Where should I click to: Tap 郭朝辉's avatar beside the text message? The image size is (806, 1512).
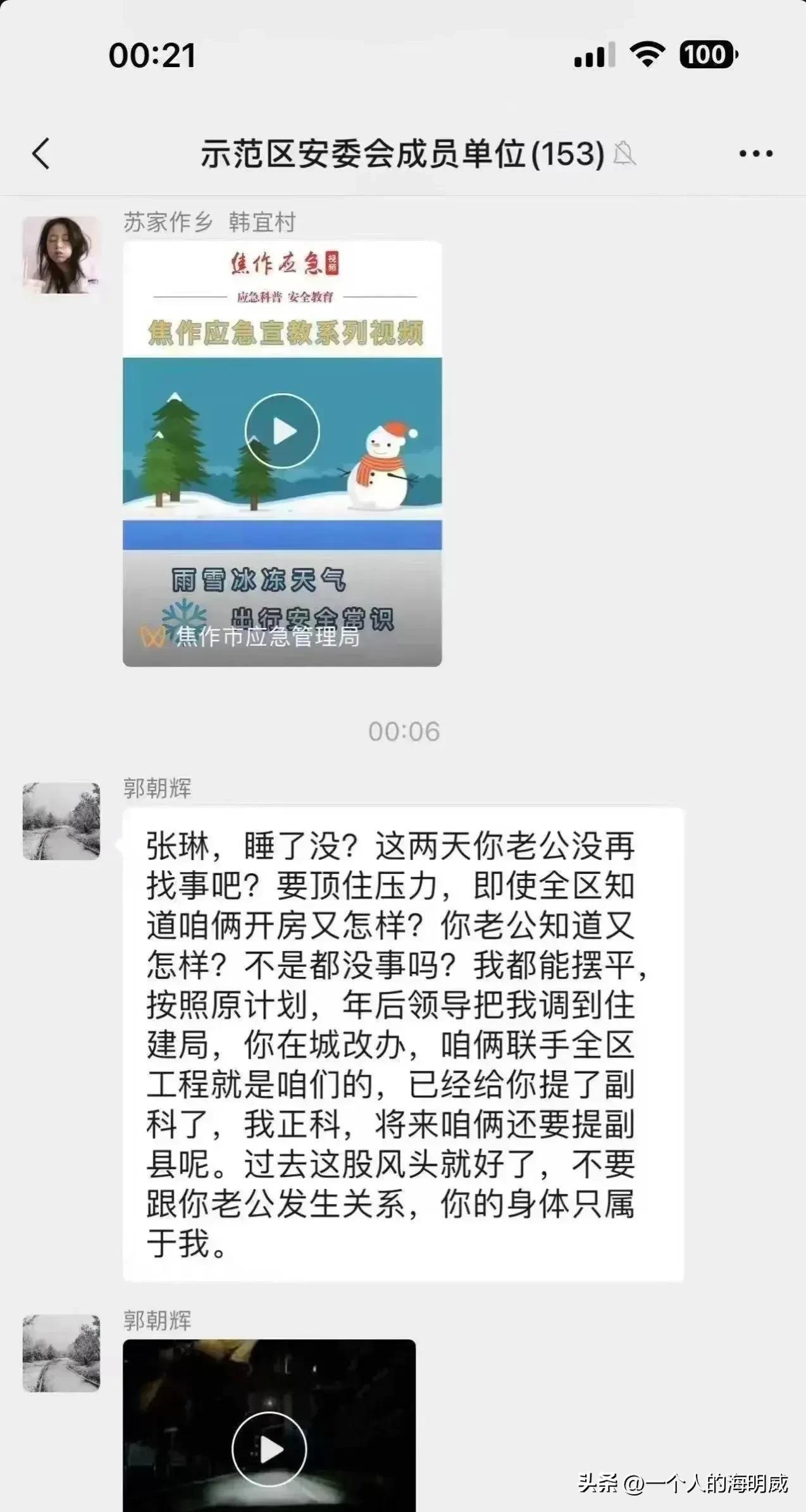click(x=61, y=821)
